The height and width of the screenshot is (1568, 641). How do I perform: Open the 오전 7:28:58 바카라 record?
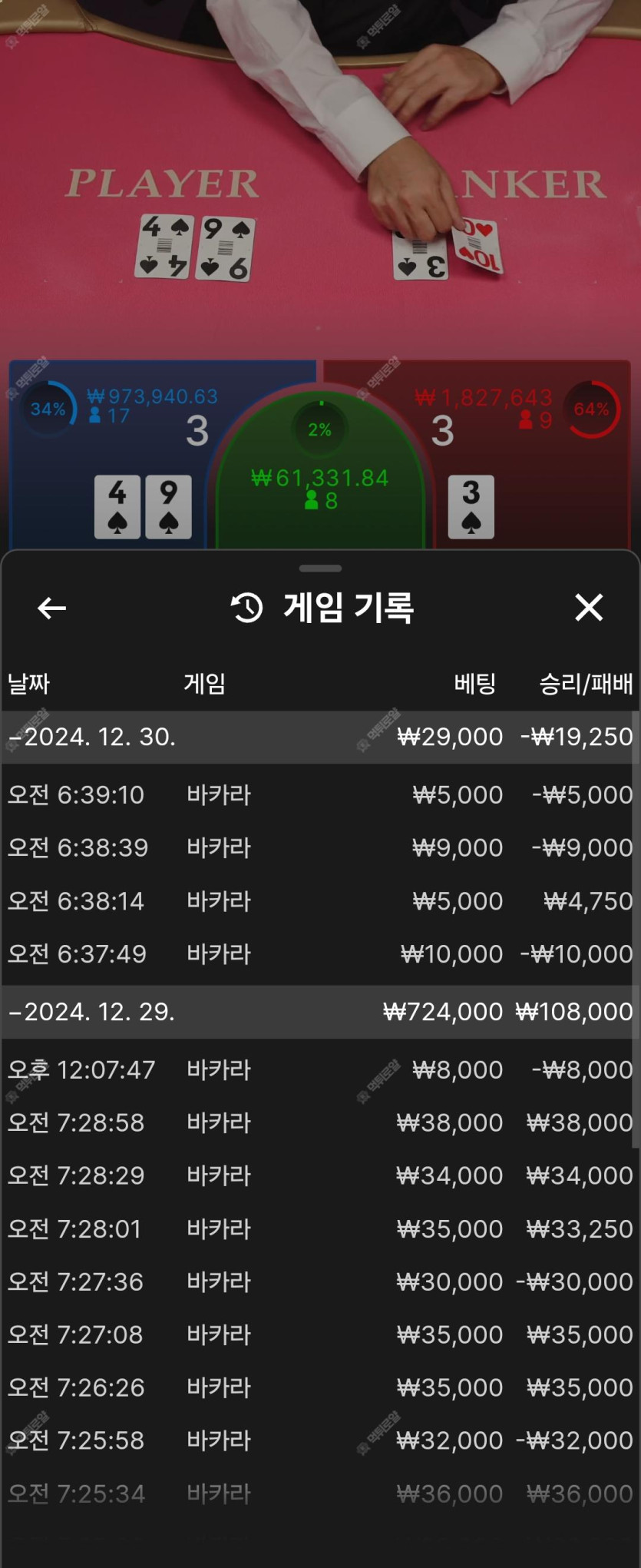pos(319,1122)
